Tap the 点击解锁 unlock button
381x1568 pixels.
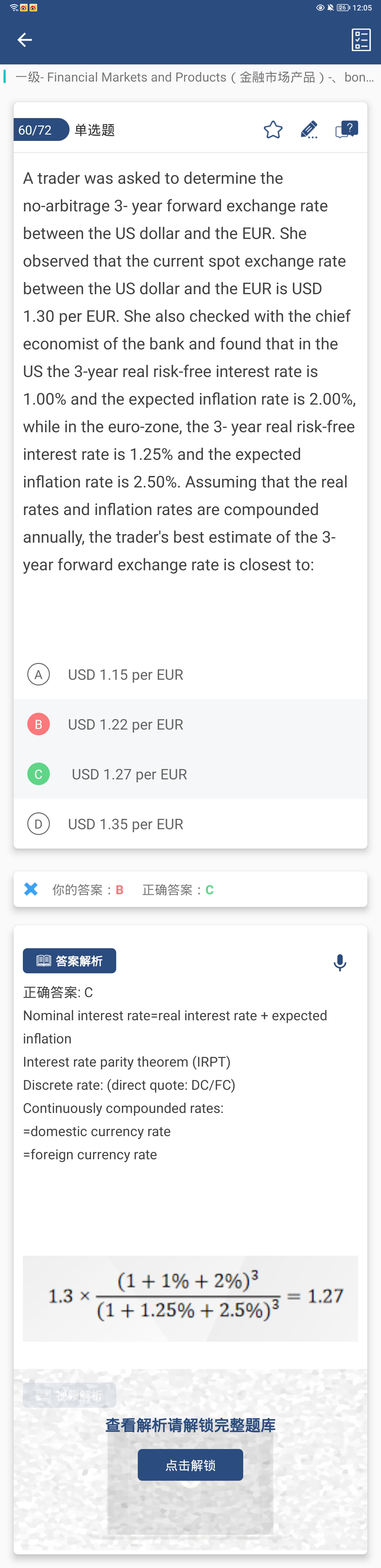pyautogui.click(x=190, y=1465)
